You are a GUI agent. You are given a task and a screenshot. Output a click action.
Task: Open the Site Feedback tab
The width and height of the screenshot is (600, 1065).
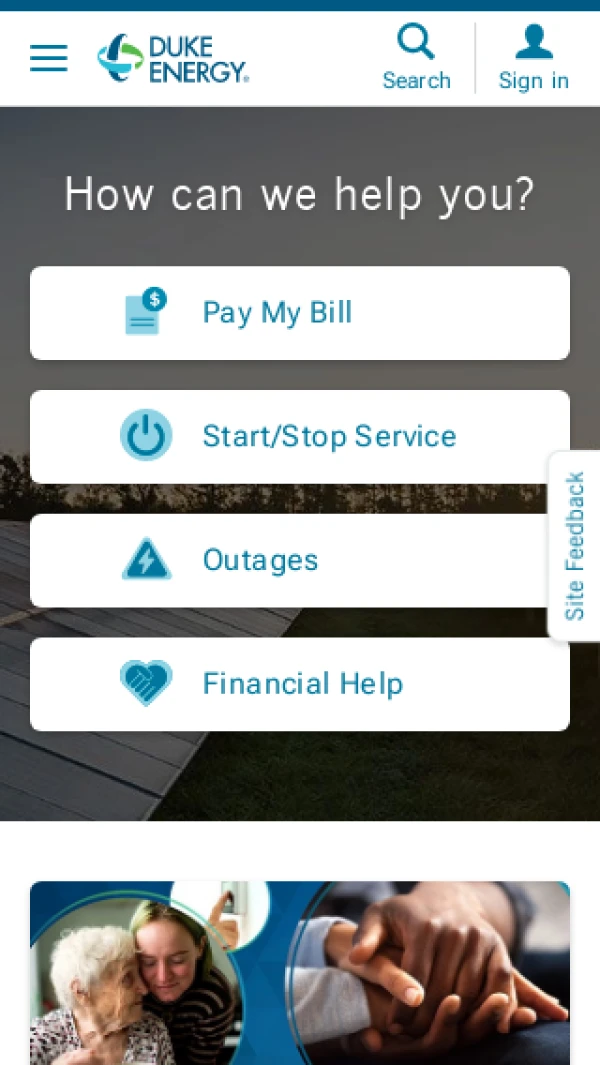point(574,546)
